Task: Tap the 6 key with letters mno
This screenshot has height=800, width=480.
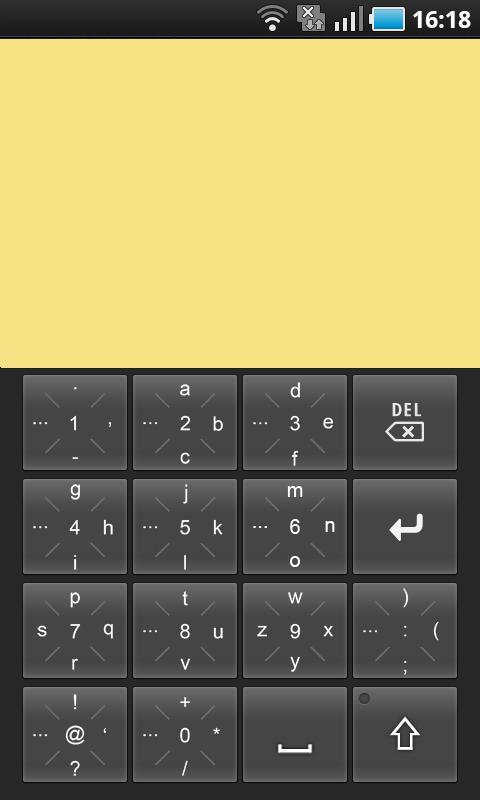Action: pos(295,527)
